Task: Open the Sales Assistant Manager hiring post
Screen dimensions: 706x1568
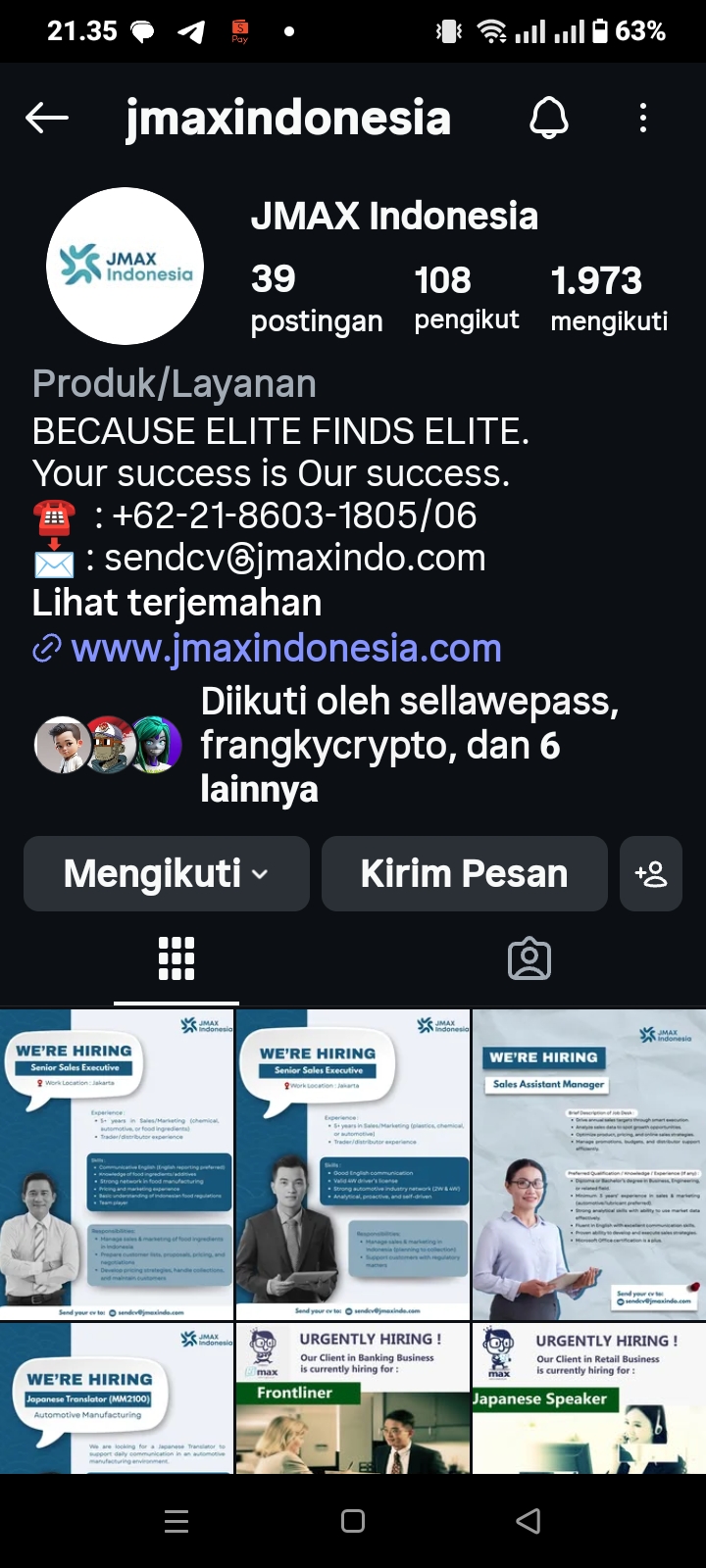Action: (x=588, y=1164)
